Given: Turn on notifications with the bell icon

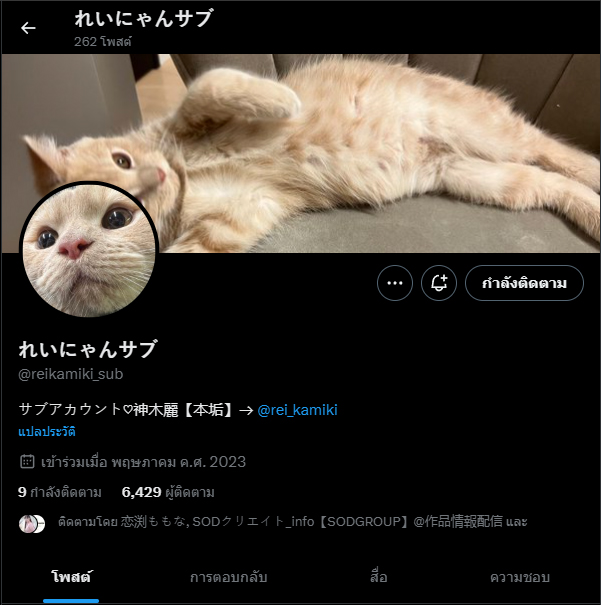Looking at the screenshot, I should 438,283.
